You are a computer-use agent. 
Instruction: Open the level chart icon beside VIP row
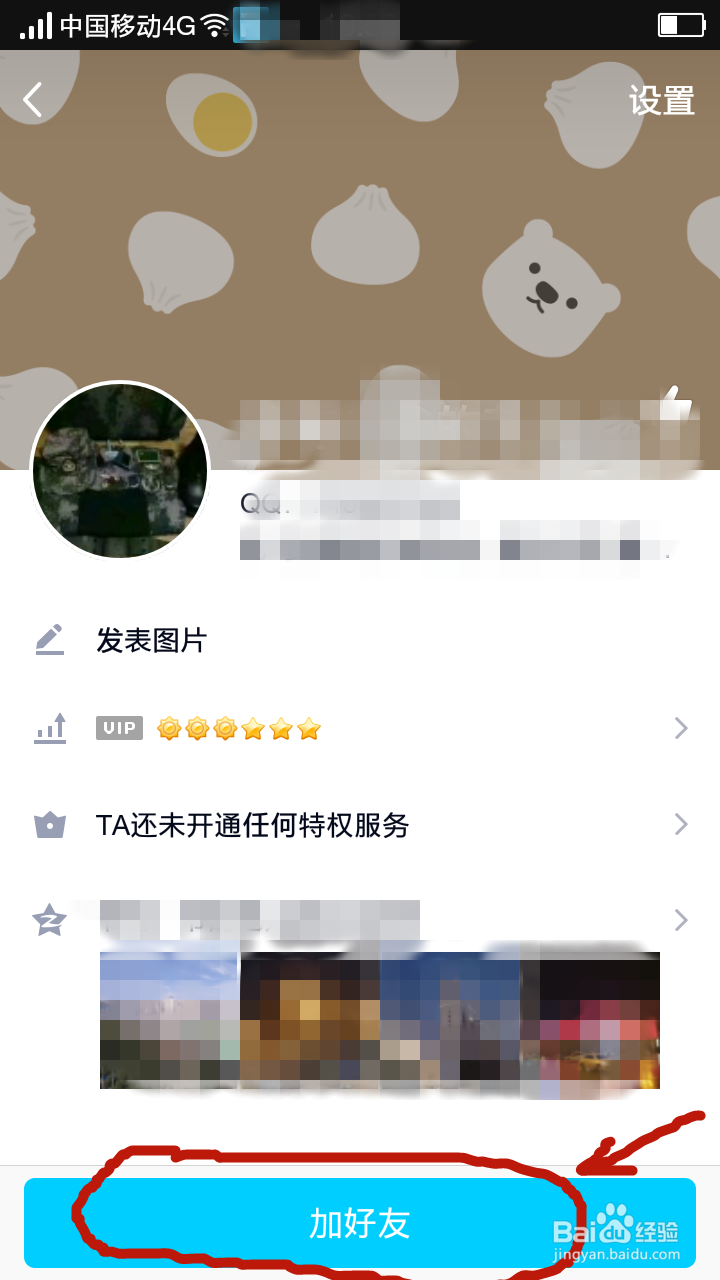pyautogui.click(x=49, y=728)
